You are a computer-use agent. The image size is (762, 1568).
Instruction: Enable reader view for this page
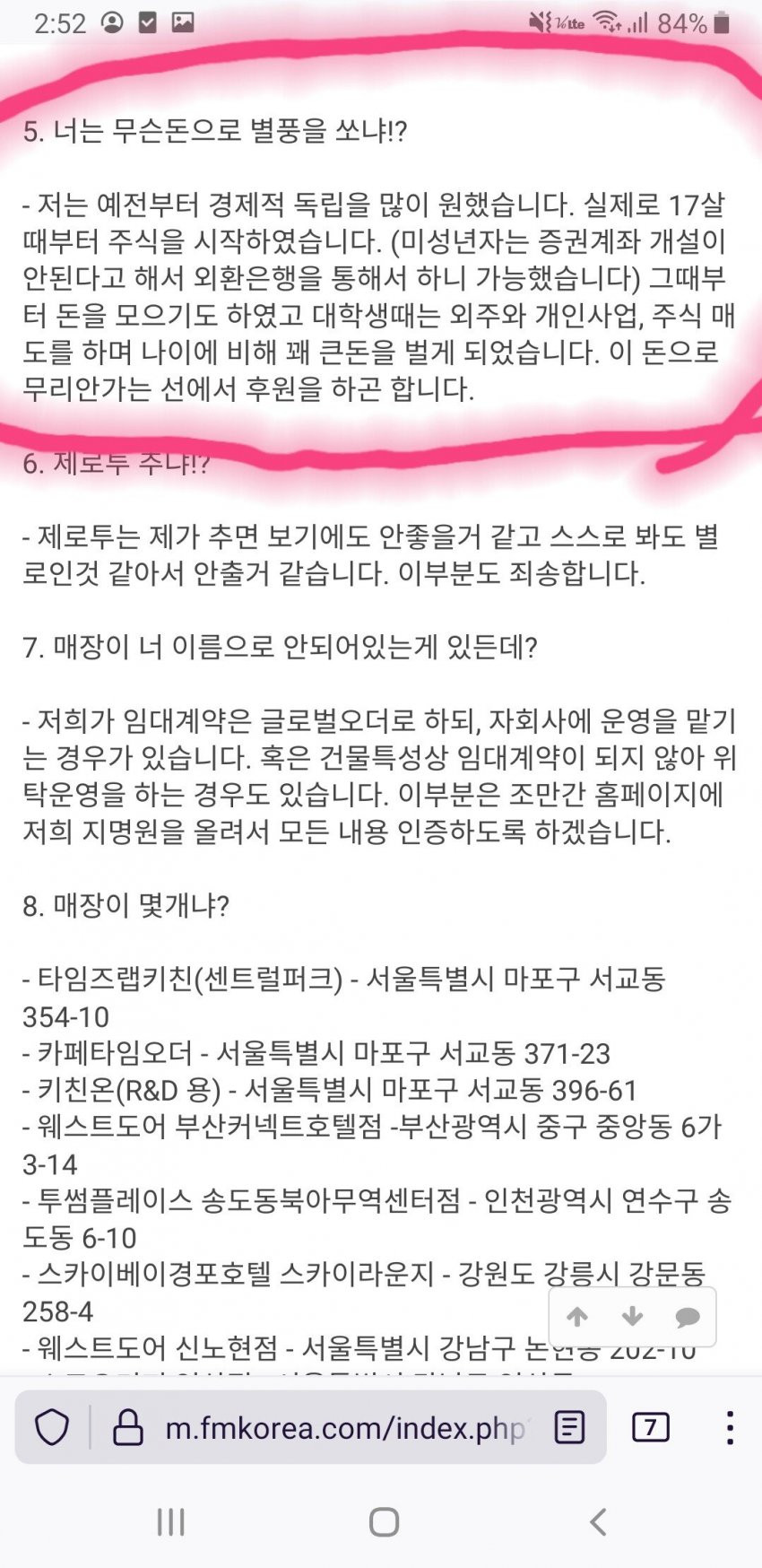(x=569, y=1427)
